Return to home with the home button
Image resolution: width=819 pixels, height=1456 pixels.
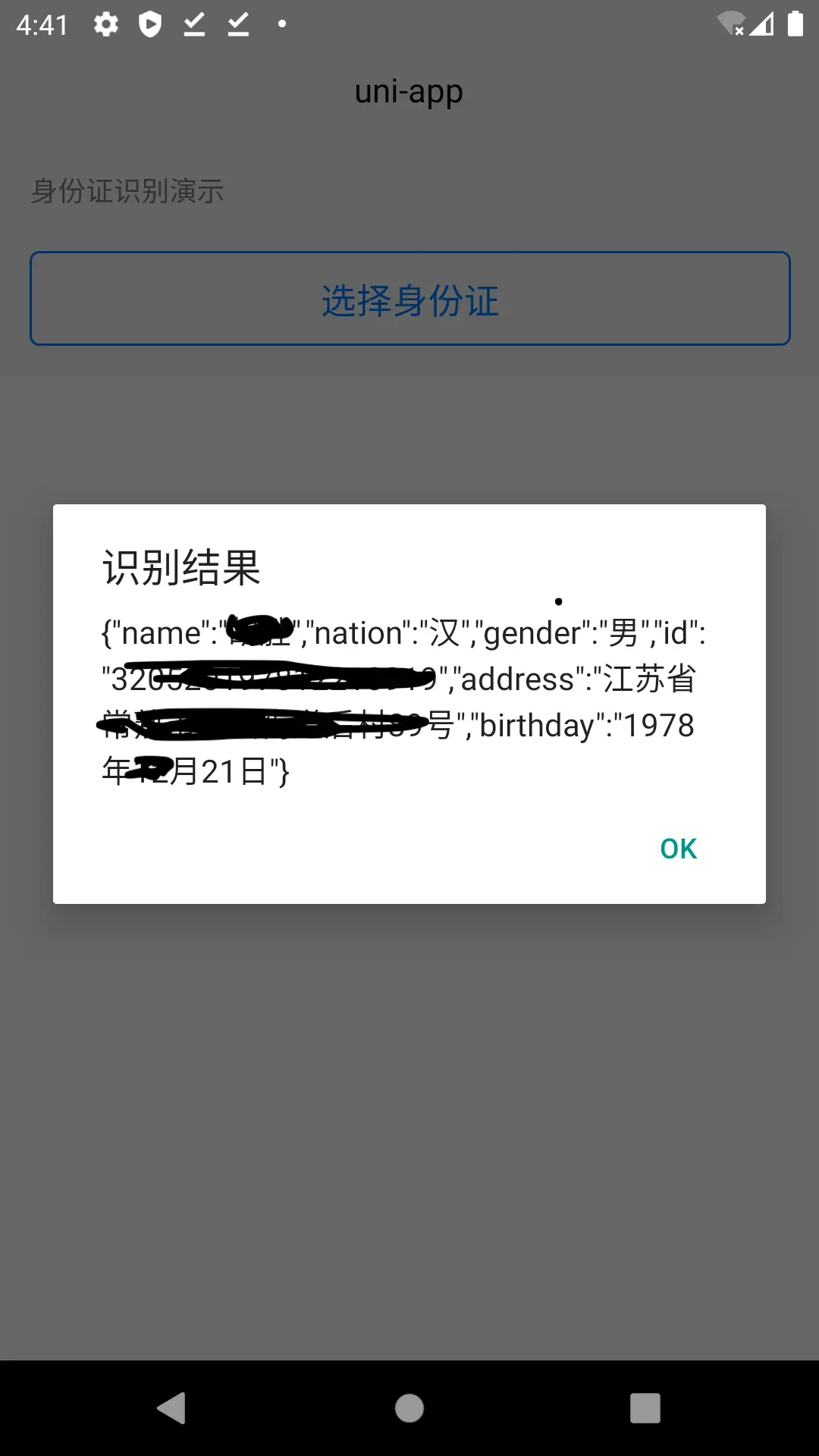pyautogui.click(x=409, y=1408)
